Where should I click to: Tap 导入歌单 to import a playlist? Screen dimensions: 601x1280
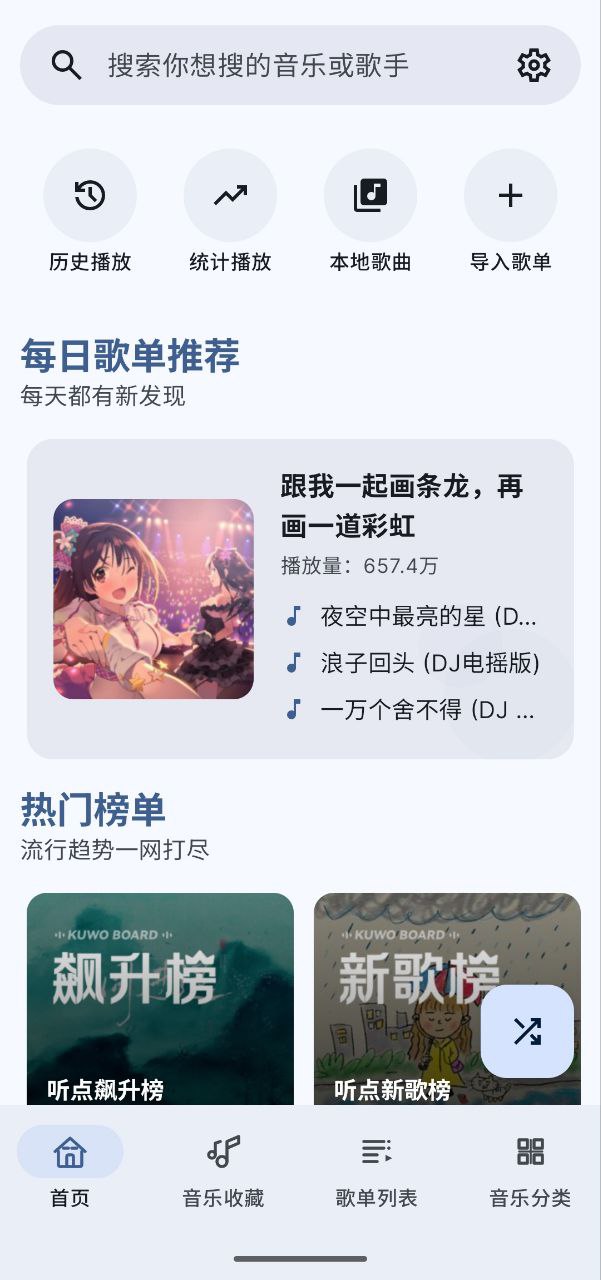510,196
